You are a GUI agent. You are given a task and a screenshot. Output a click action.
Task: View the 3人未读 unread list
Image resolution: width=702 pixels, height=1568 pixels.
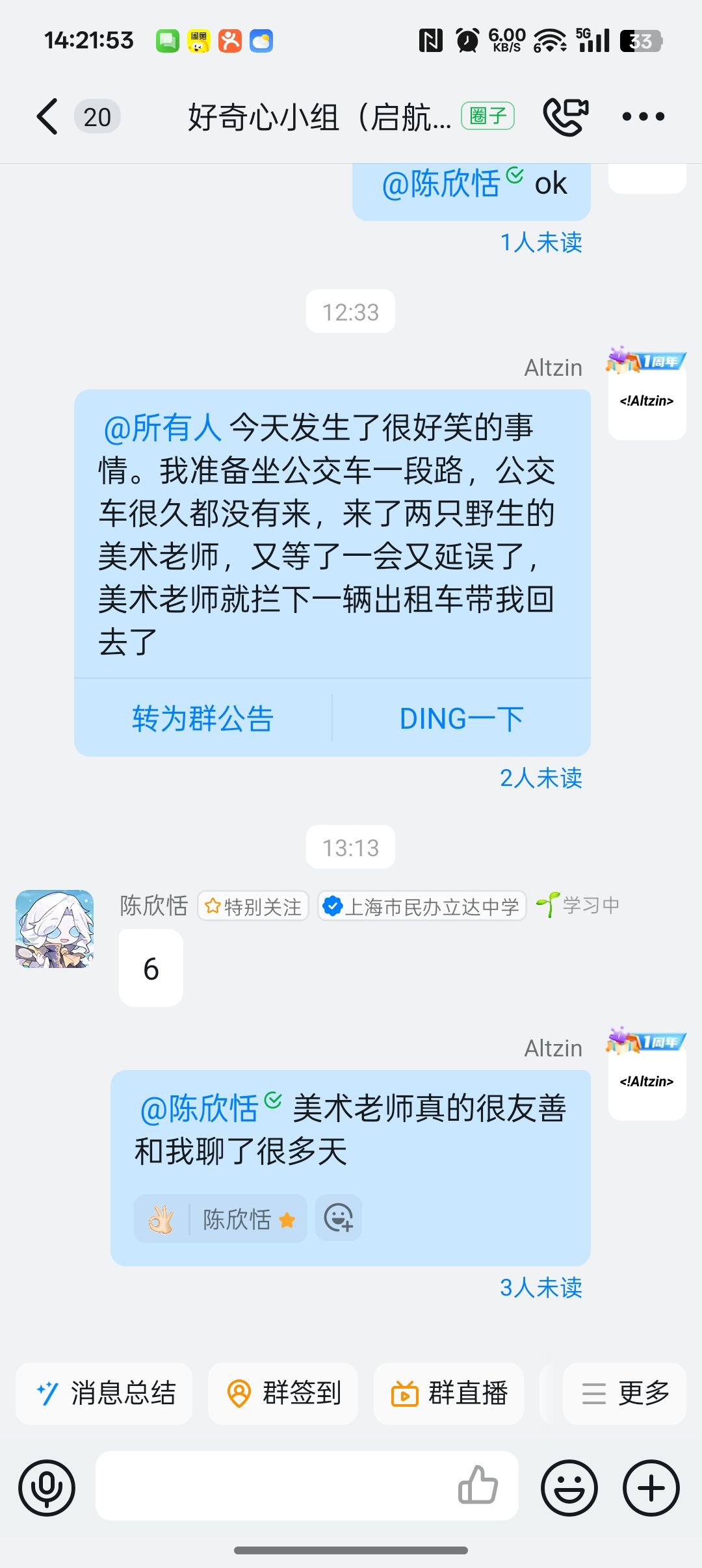coord(541,1288)
